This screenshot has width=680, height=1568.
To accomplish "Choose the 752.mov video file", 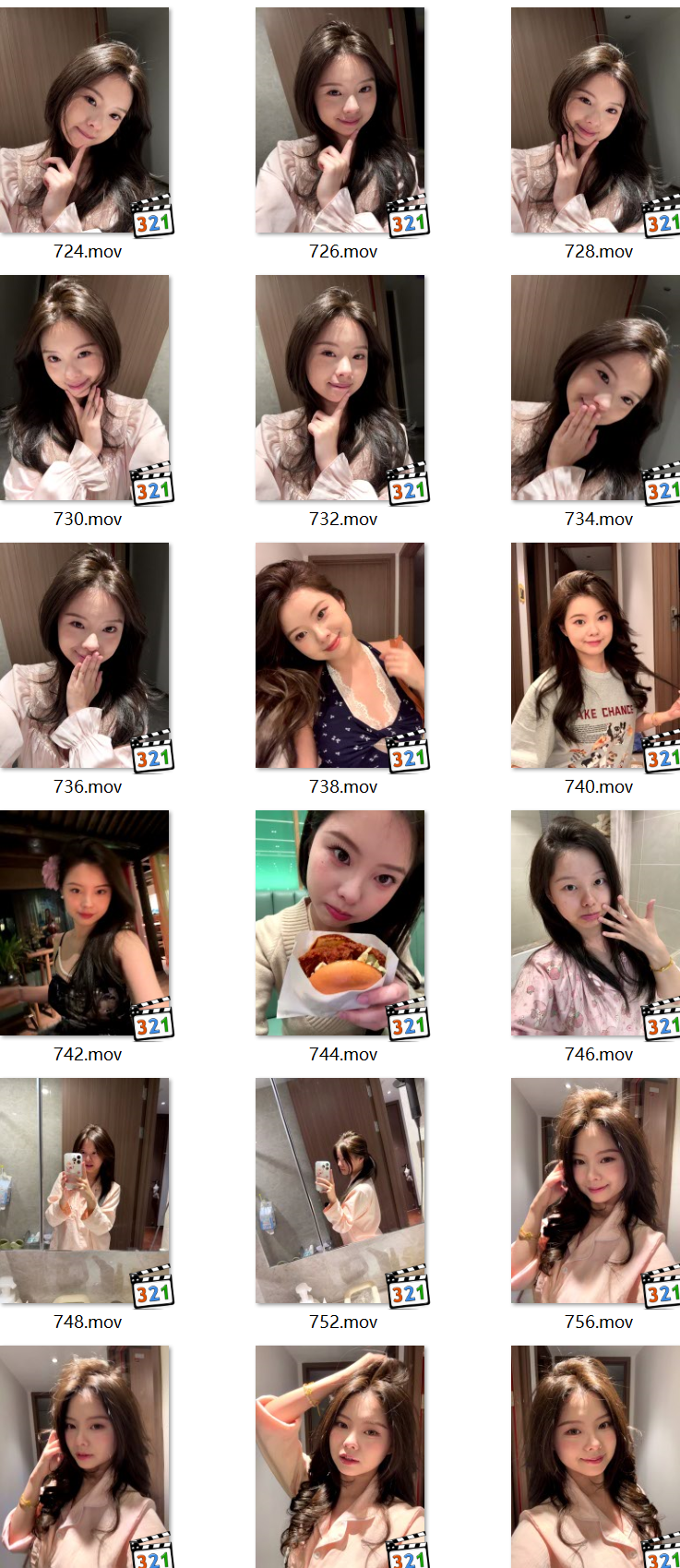I will (340, 1191).
